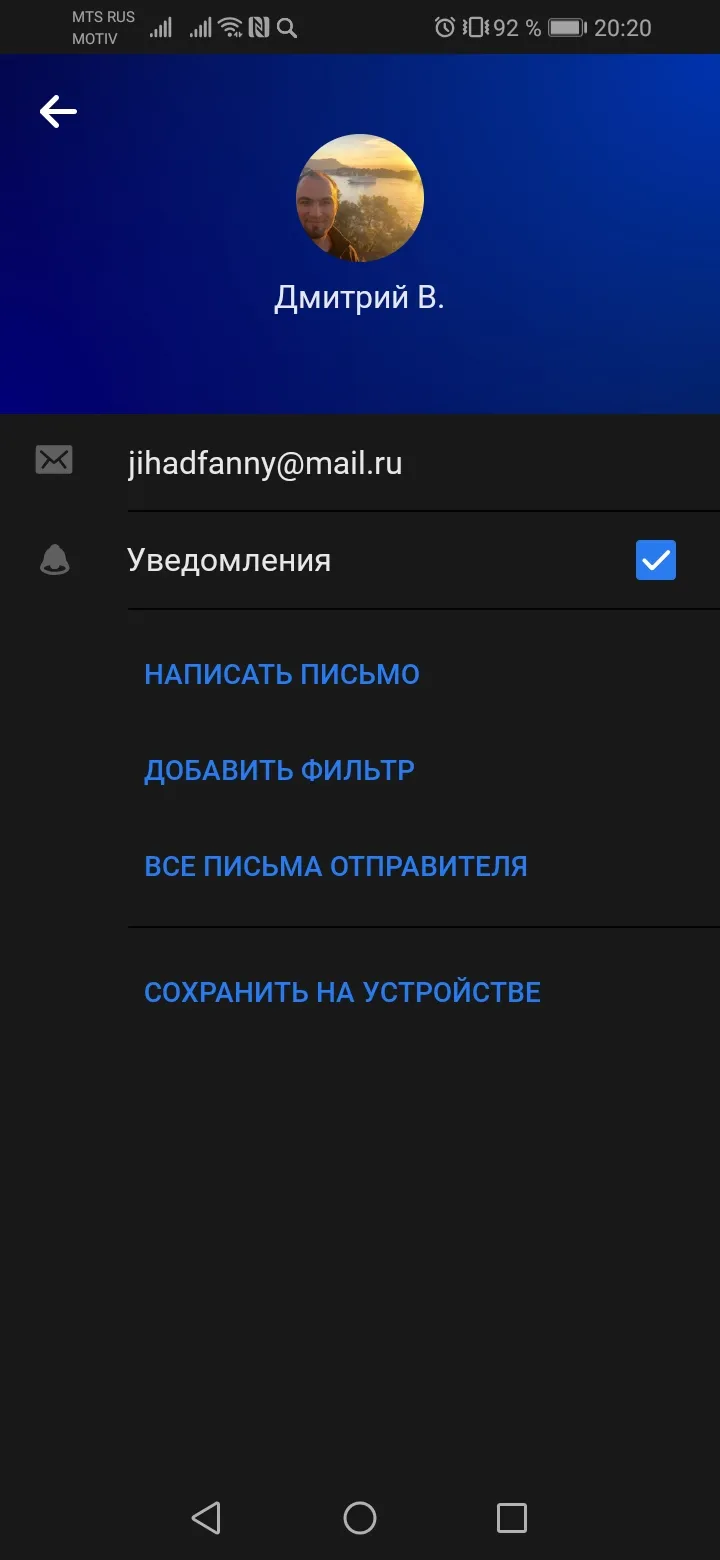
Task: Uncheck the Уведомления checkbox
Action: click(656, 560)
